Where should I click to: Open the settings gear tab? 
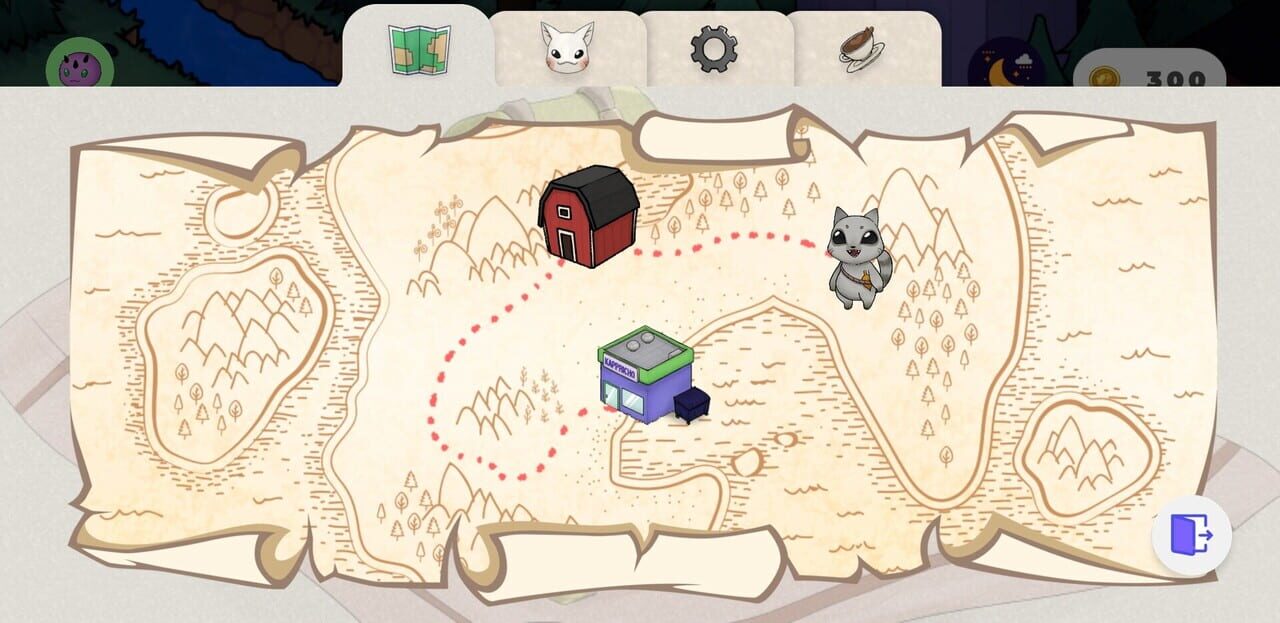(714, 49)
